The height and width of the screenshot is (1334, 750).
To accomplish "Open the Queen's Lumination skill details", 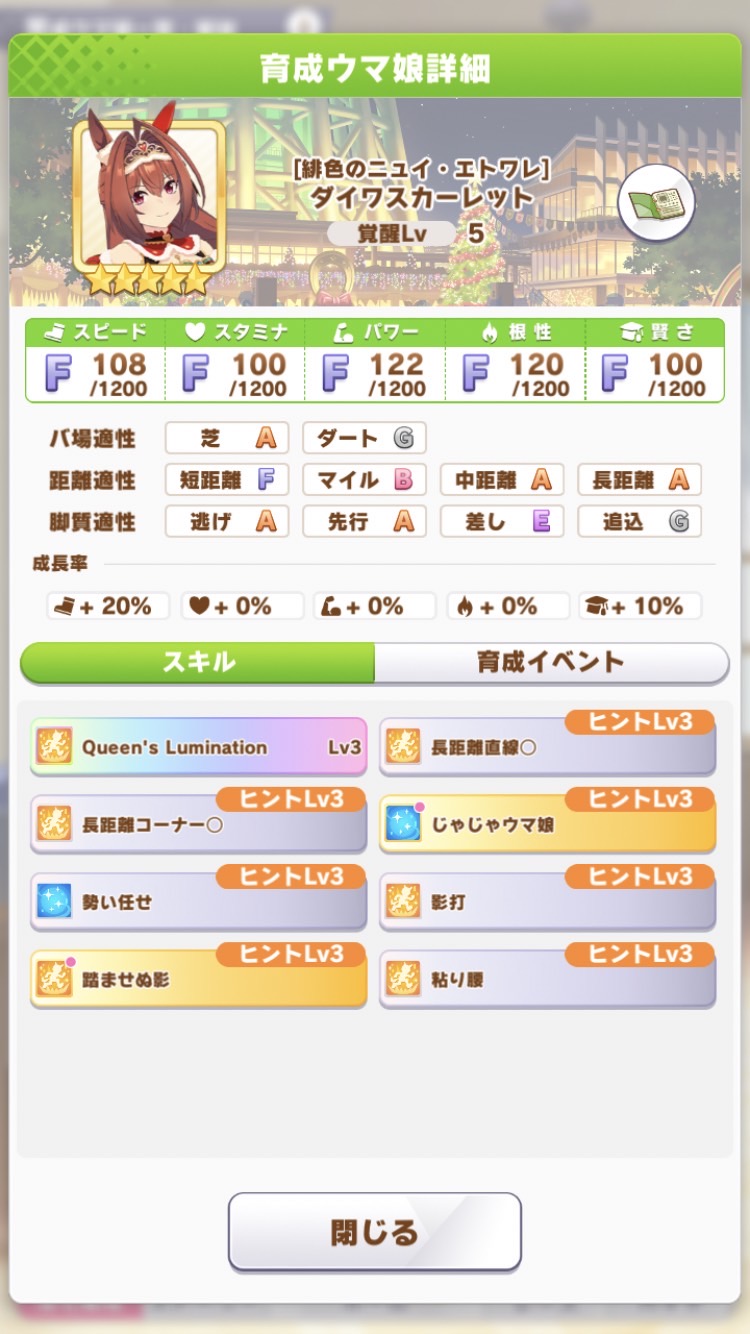I will tap(198, 747).
